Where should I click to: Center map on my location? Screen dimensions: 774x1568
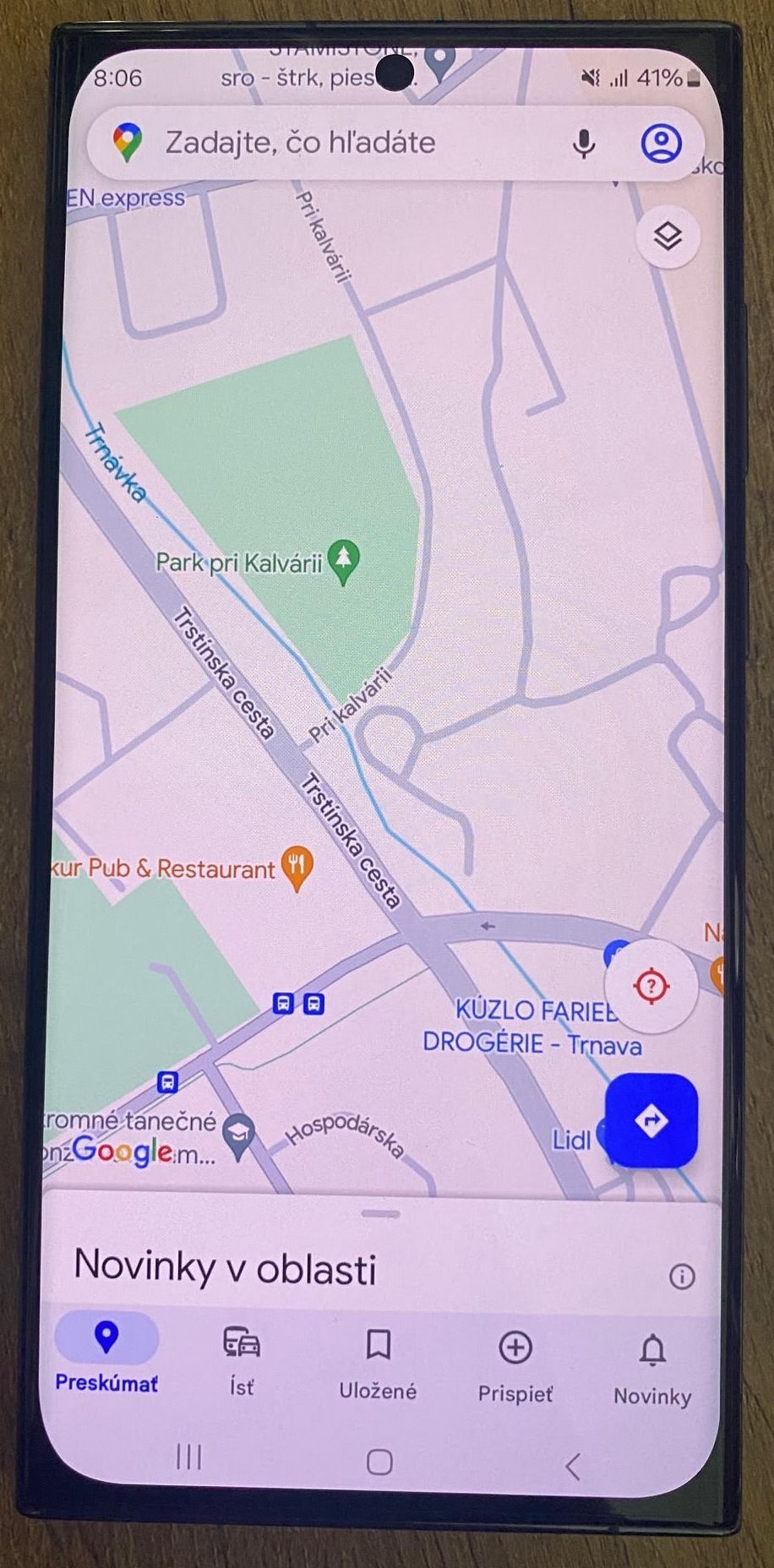point(651,985)
